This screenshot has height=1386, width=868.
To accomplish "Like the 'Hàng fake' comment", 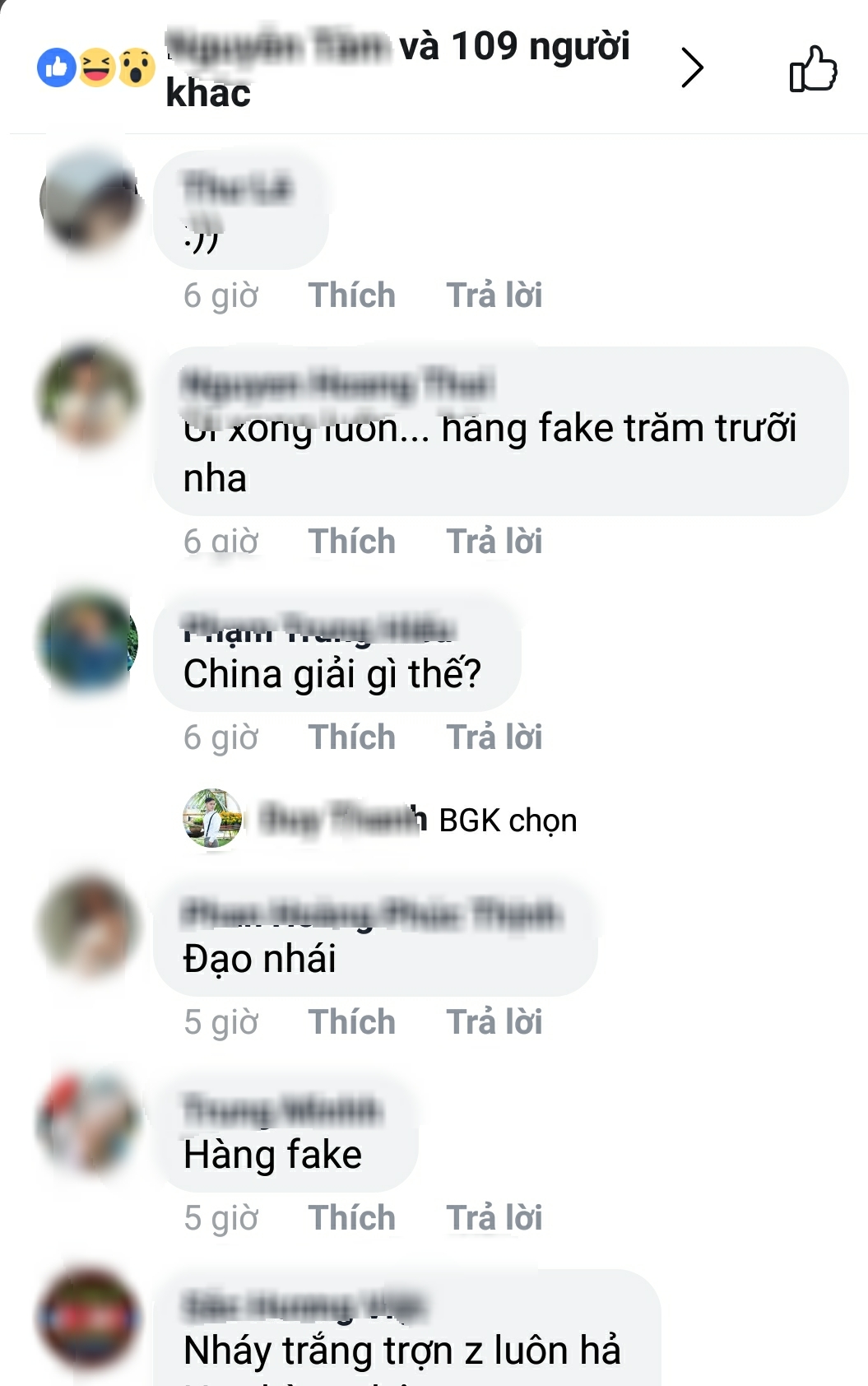I will click(x=351, y=1218).
